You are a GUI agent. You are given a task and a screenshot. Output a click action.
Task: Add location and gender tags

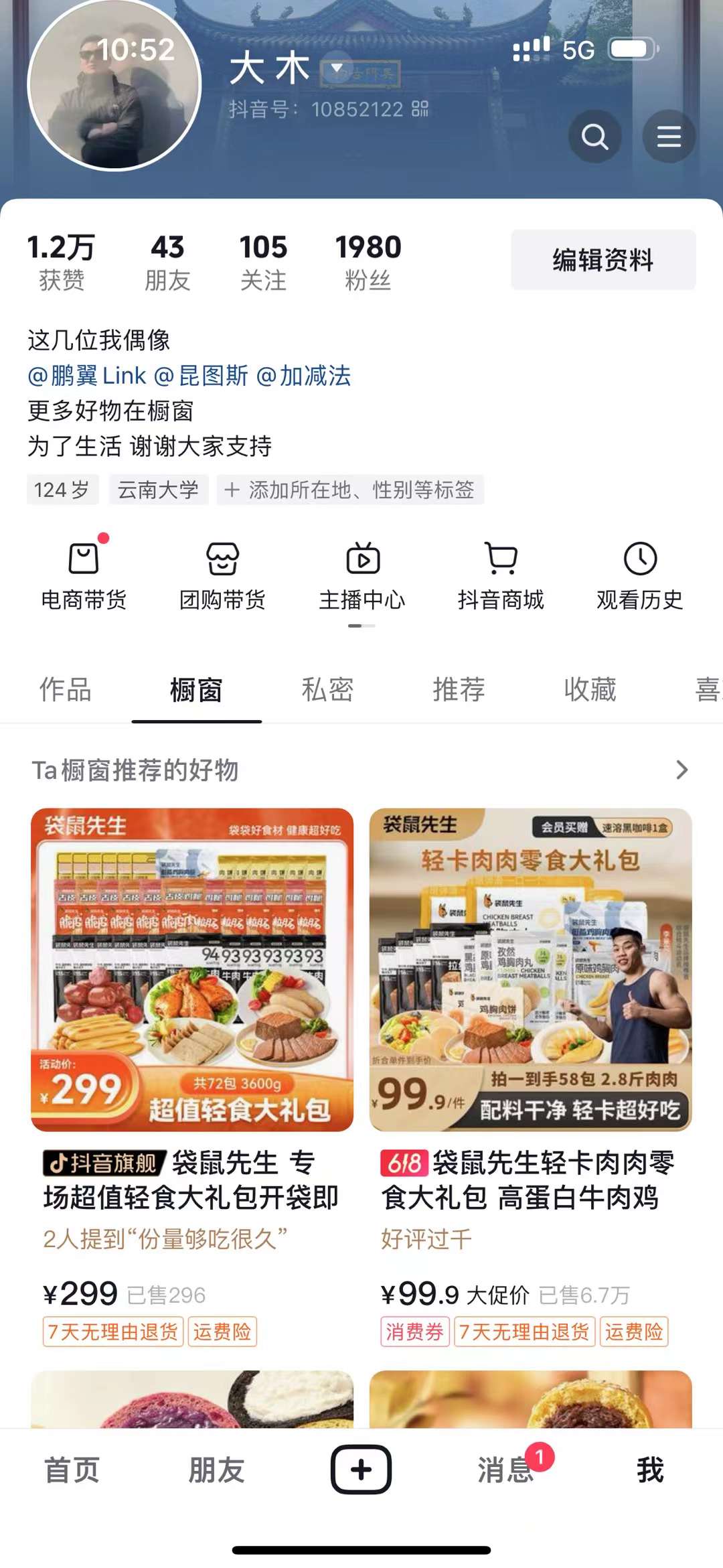350,490
